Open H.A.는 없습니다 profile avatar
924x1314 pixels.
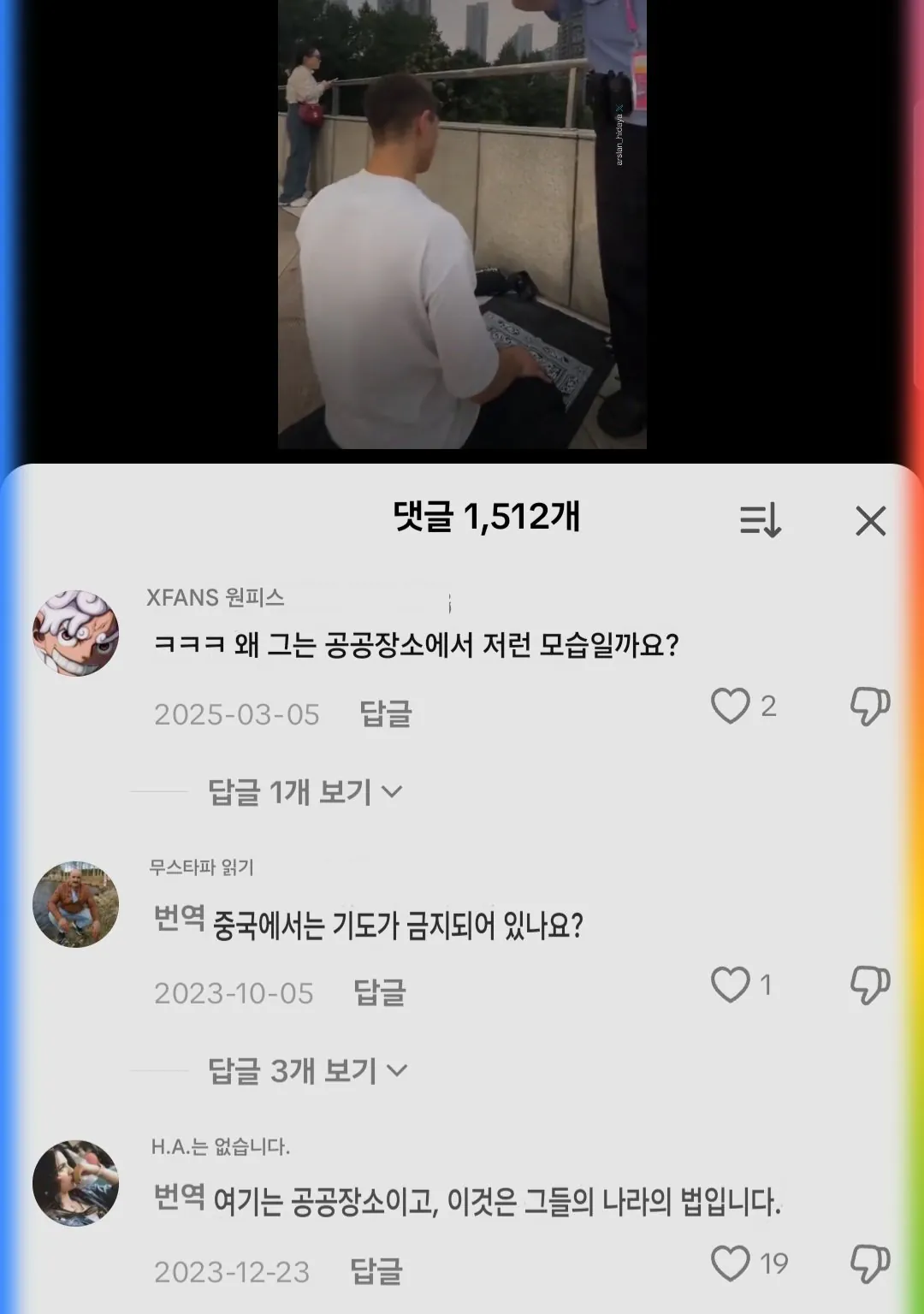75,1183
